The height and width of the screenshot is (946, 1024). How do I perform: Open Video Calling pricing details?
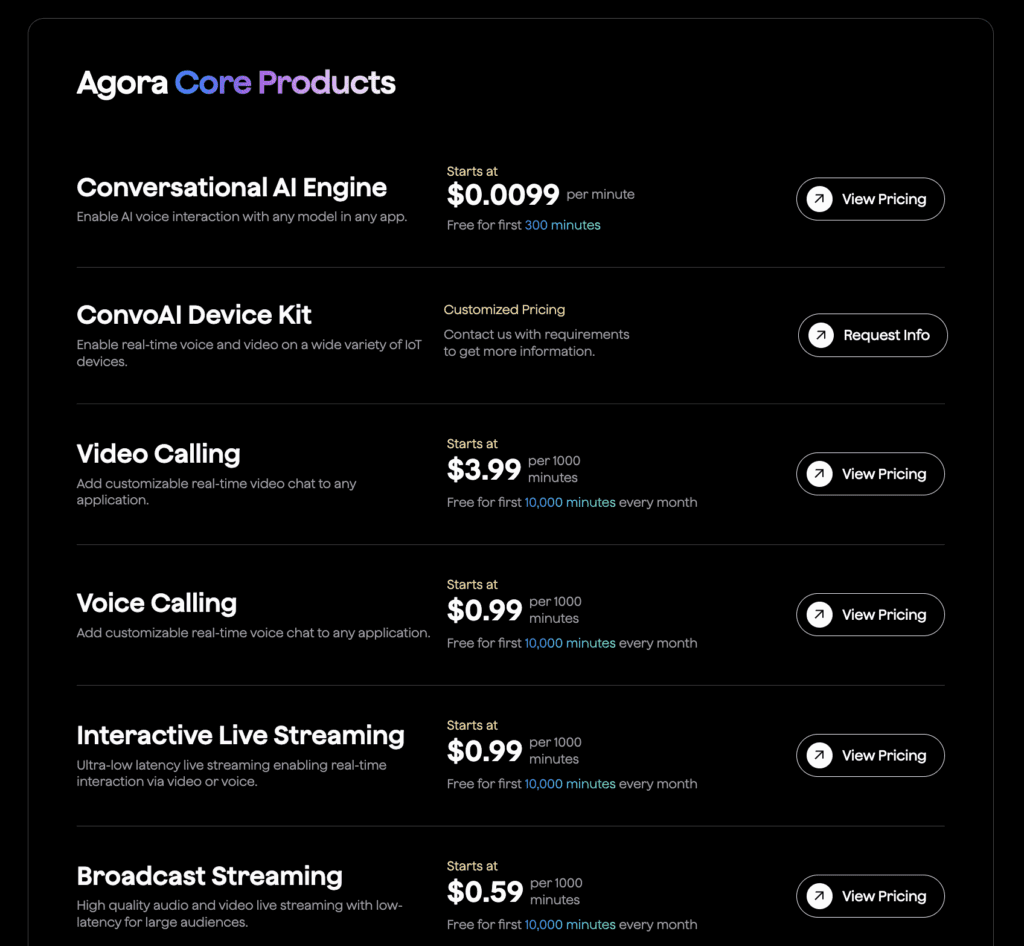[870, 474]
